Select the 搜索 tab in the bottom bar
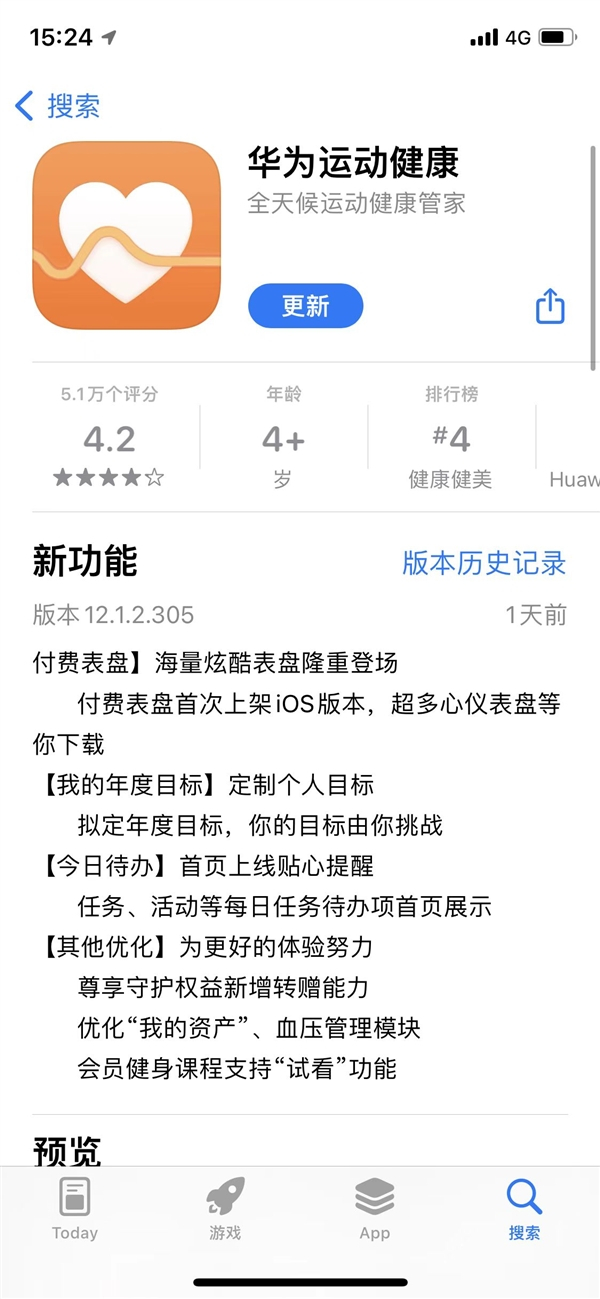The height and width of the screenshot is (1299, 600). pos(524,1209)
